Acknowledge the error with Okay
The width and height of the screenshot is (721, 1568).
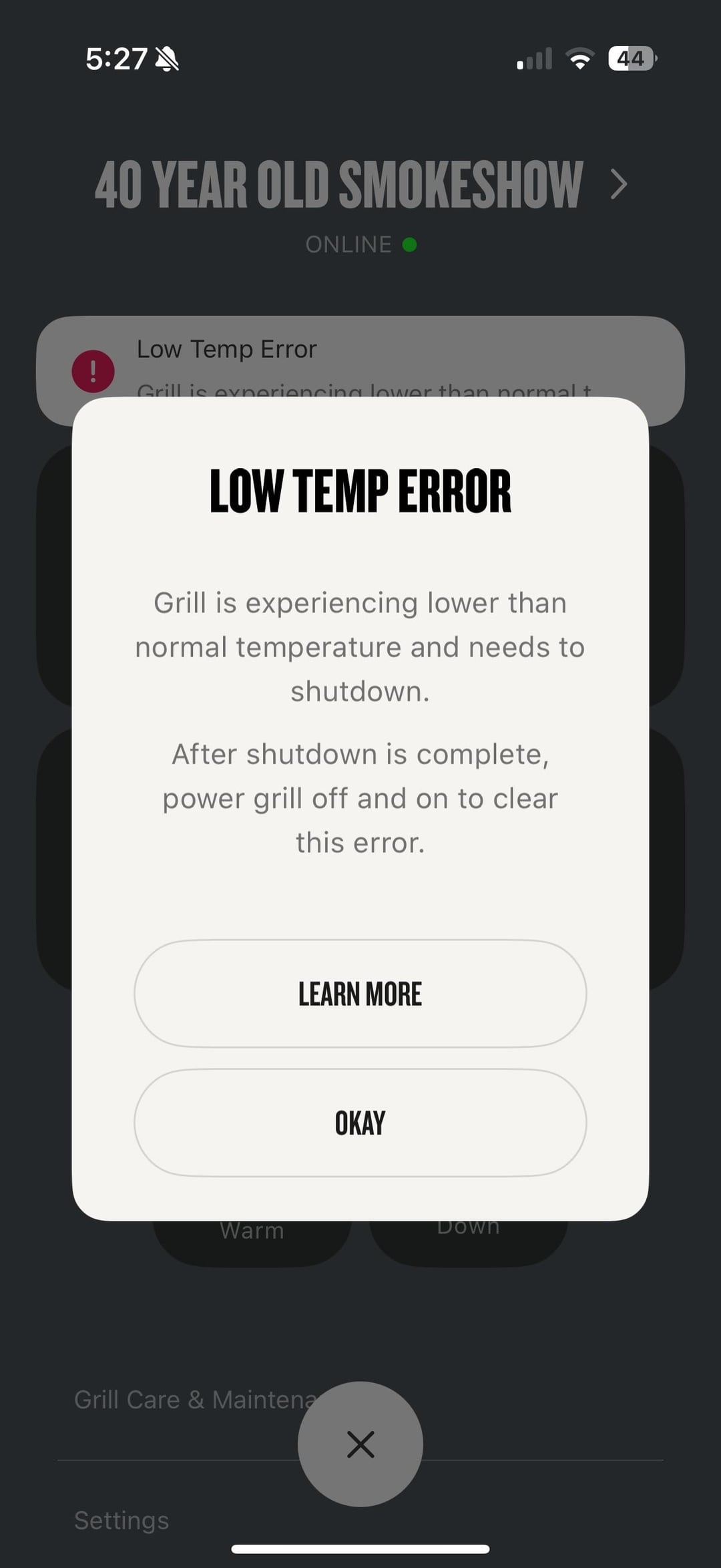point(360,1123)
